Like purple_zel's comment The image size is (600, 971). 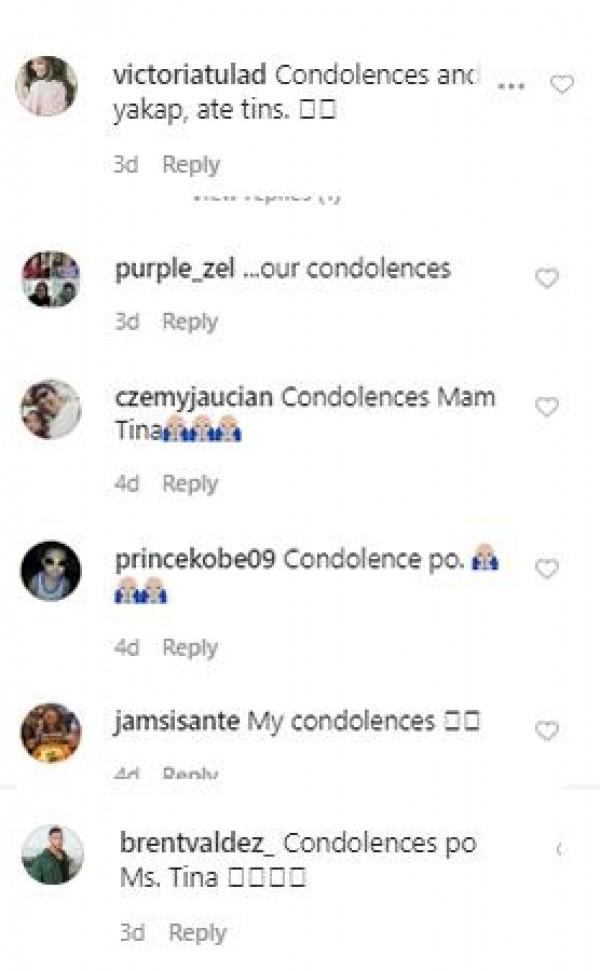point(546,278)
